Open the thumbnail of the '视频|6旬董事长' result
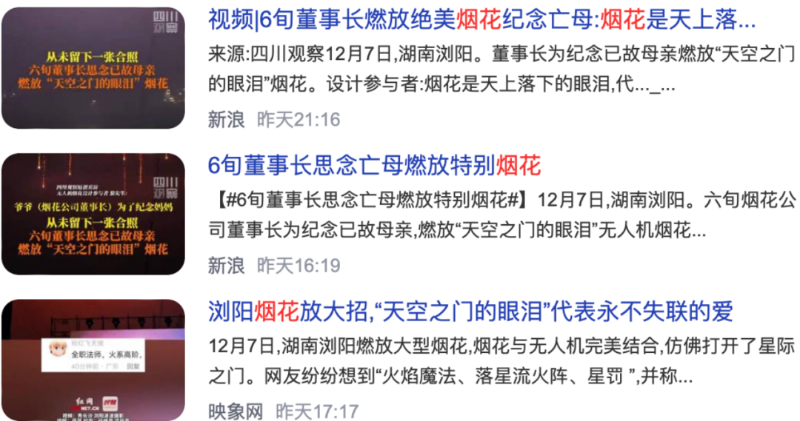The height and width of the screenshot is (421, 800). [x=93, y=66]
